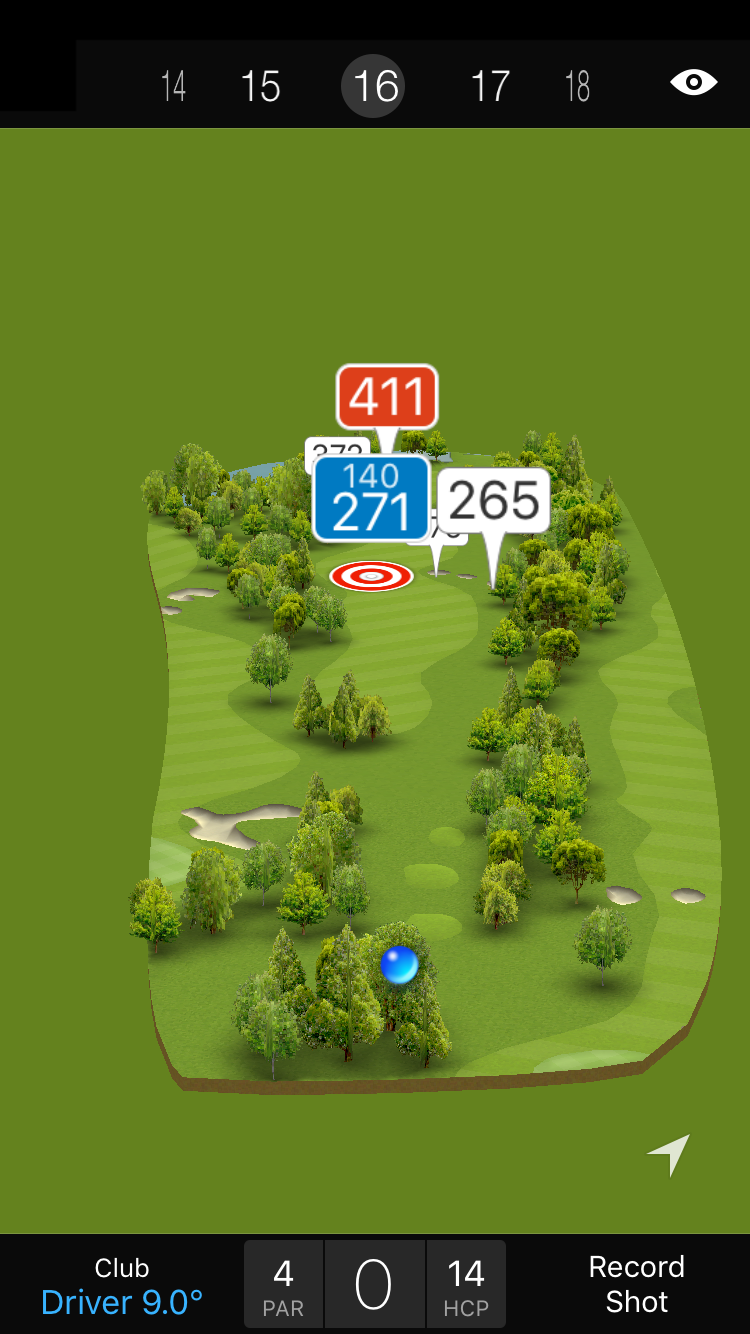
Task: Switch to hole 15
Action: pyautogui.click(x=260, y=86)
